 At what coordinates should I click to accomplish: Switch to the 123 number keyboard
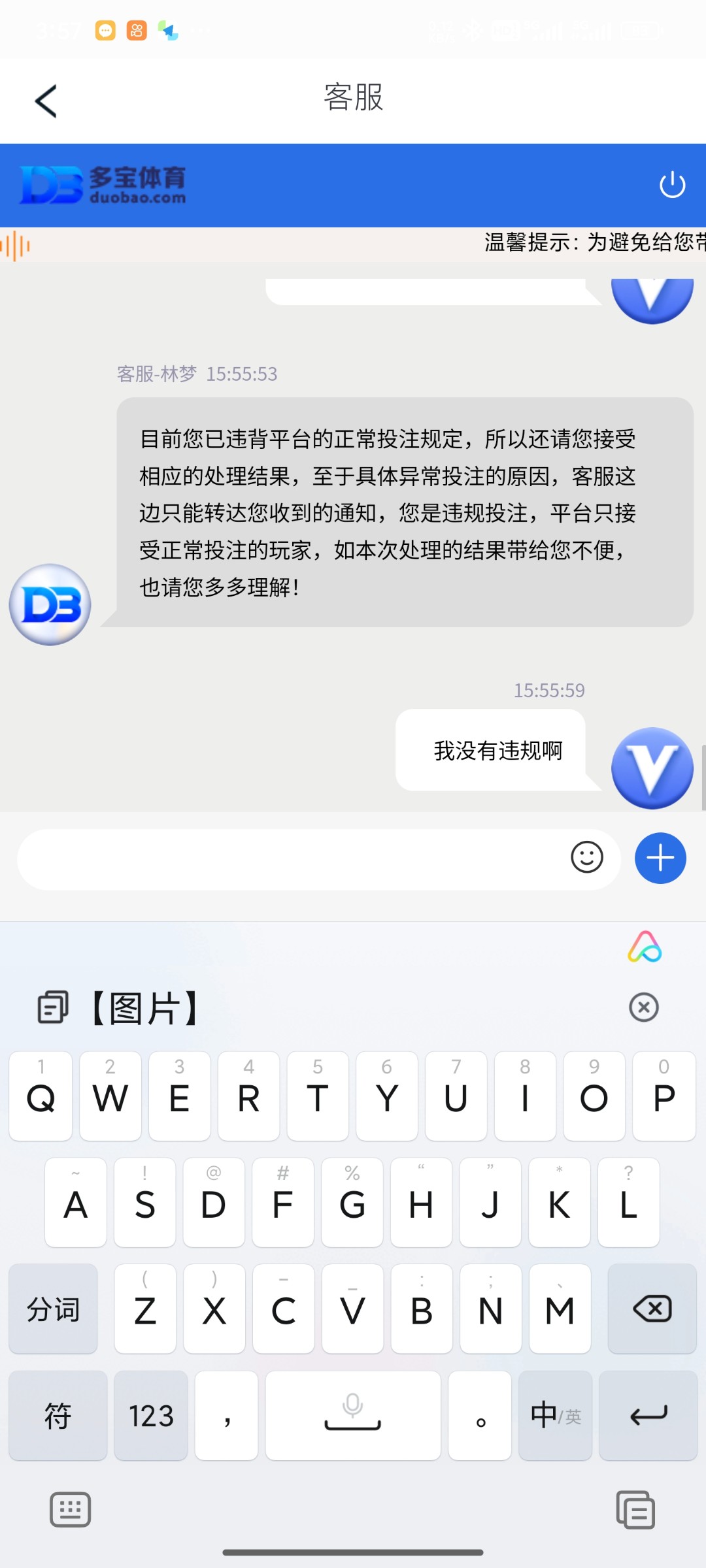click(151, 1415)
